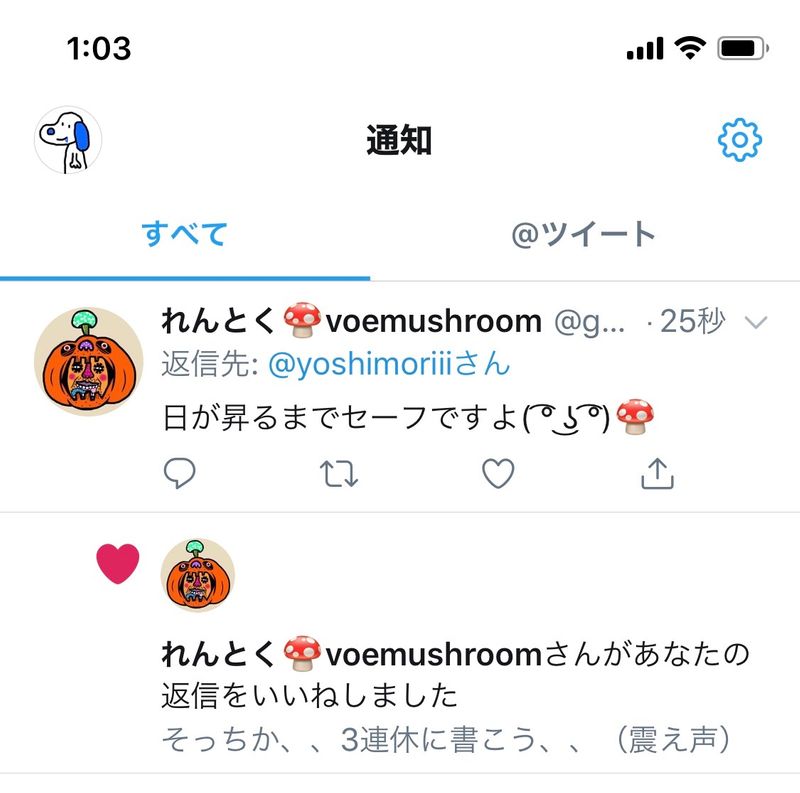This screenshot has height=793, width=800.
Task: View the pumpkin avatar in the like notification
Action: [x=197, y=574]
